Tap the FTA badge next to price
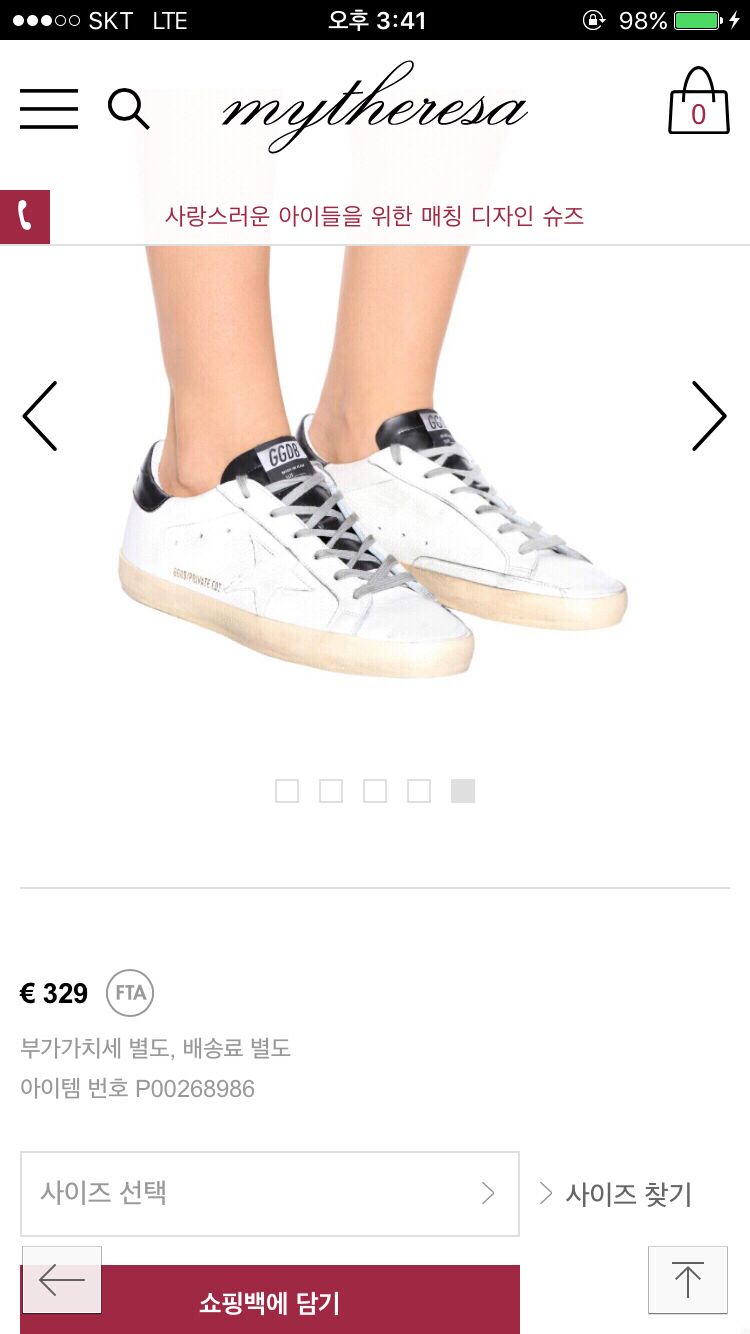This screenshot has height=1334, width=750. click(130, 993)
